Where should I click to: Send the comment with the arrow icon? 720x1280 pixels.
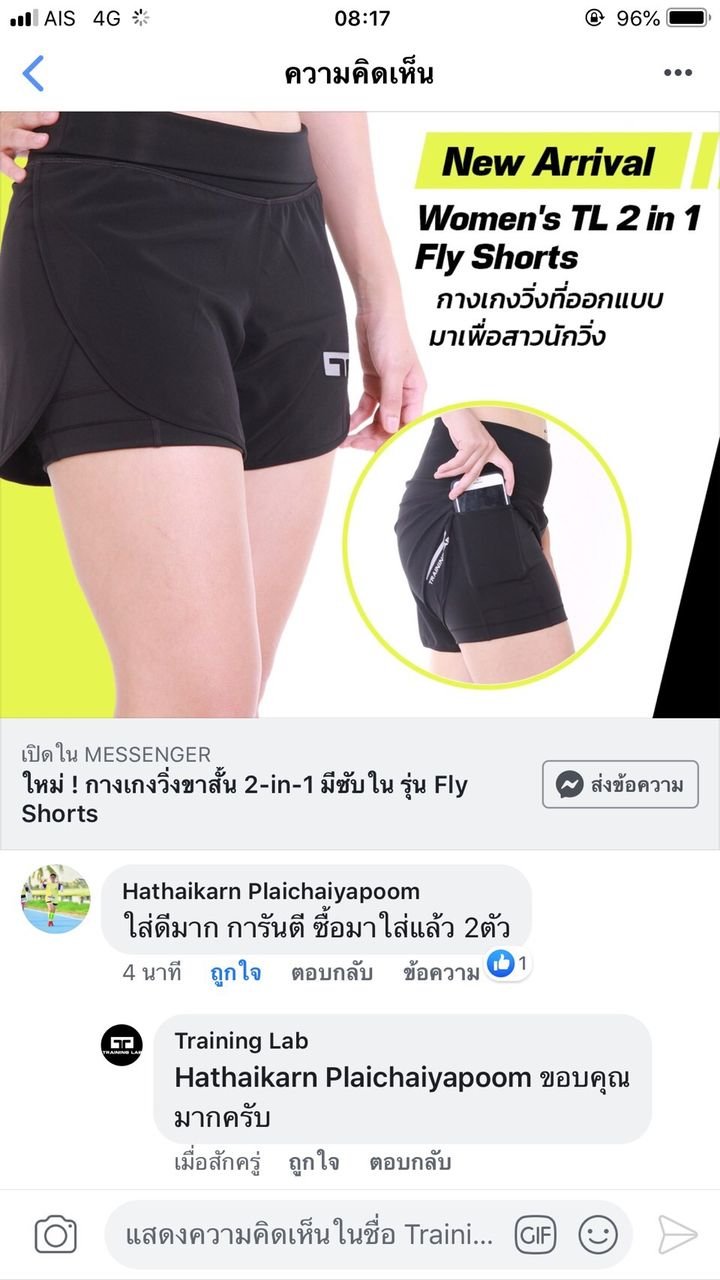pyautogui.click(x=677, y=1235)
